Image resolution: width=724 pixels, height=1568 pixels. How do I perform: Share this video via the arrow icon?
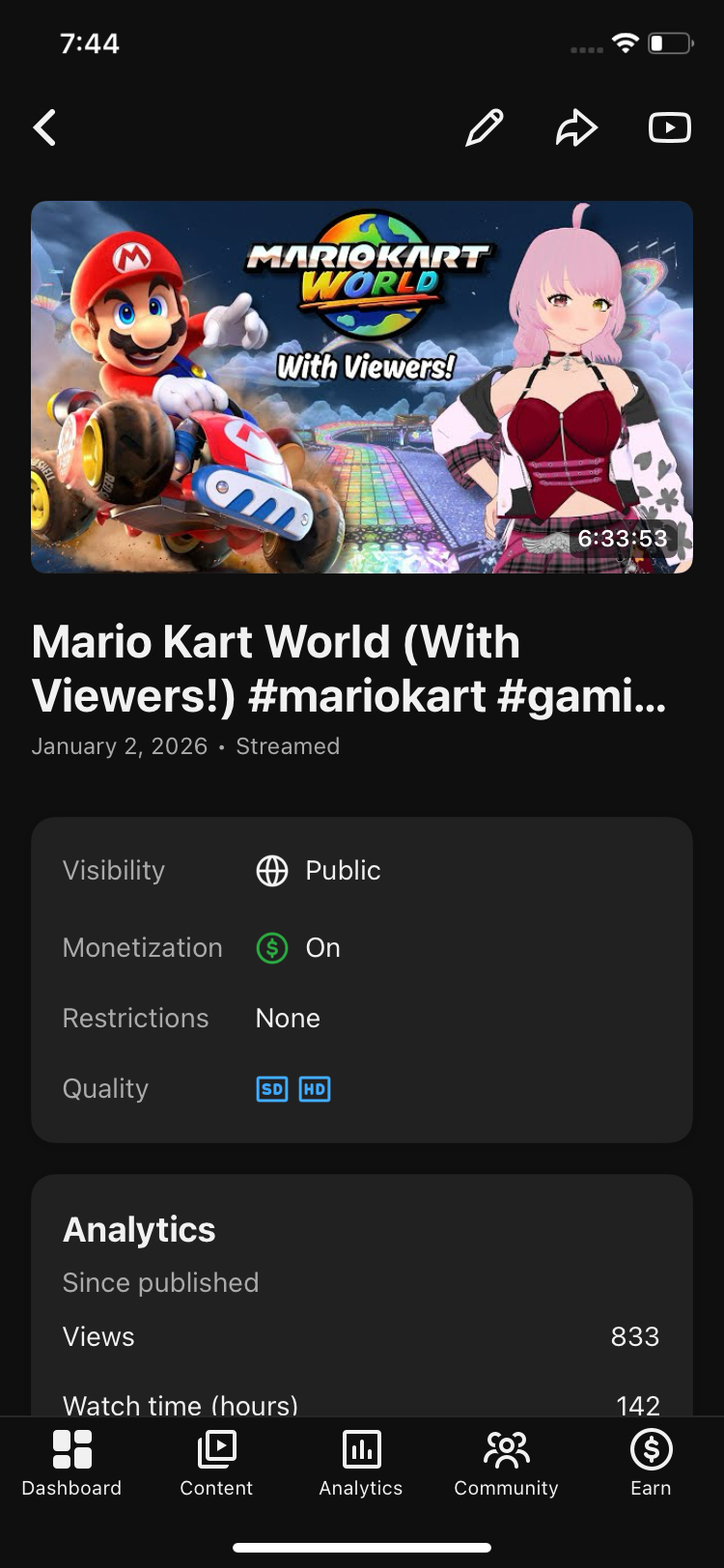point(576,127)
